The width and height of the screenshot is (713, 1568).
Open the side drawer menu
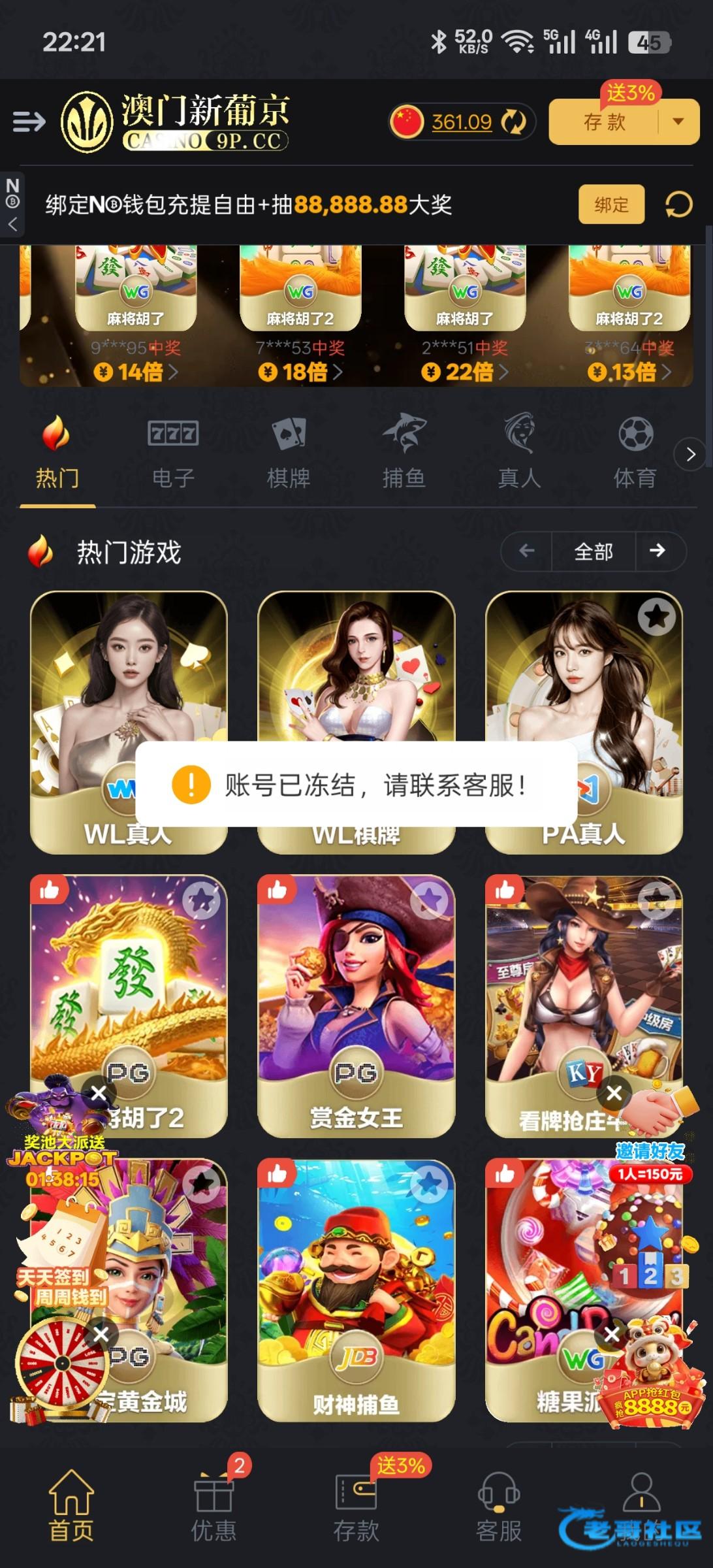click(29, 122)
